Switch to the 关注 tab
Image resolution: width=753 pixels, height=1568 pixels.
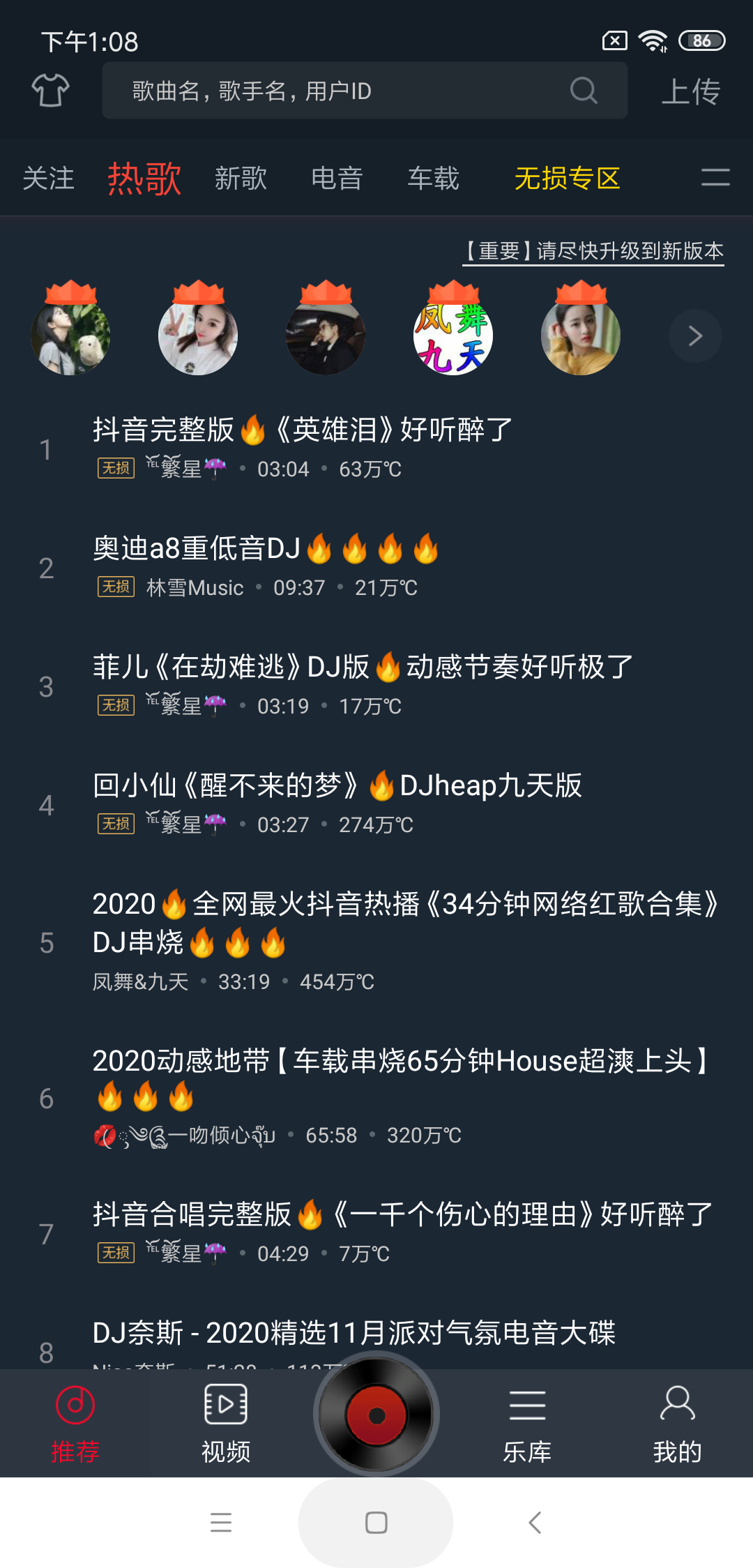coord(48,179)
